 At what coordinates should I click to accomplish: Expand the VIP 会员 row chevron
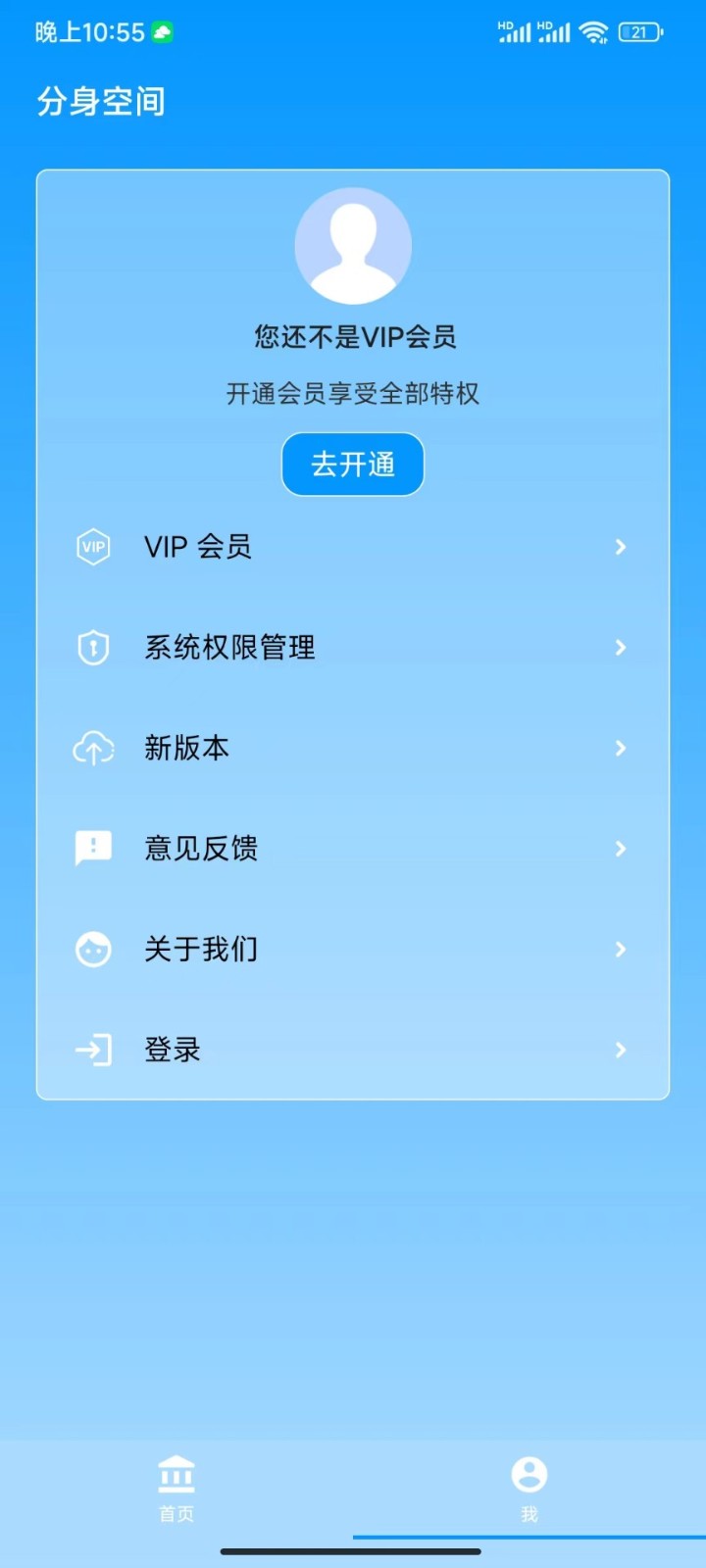pos(621,547)
